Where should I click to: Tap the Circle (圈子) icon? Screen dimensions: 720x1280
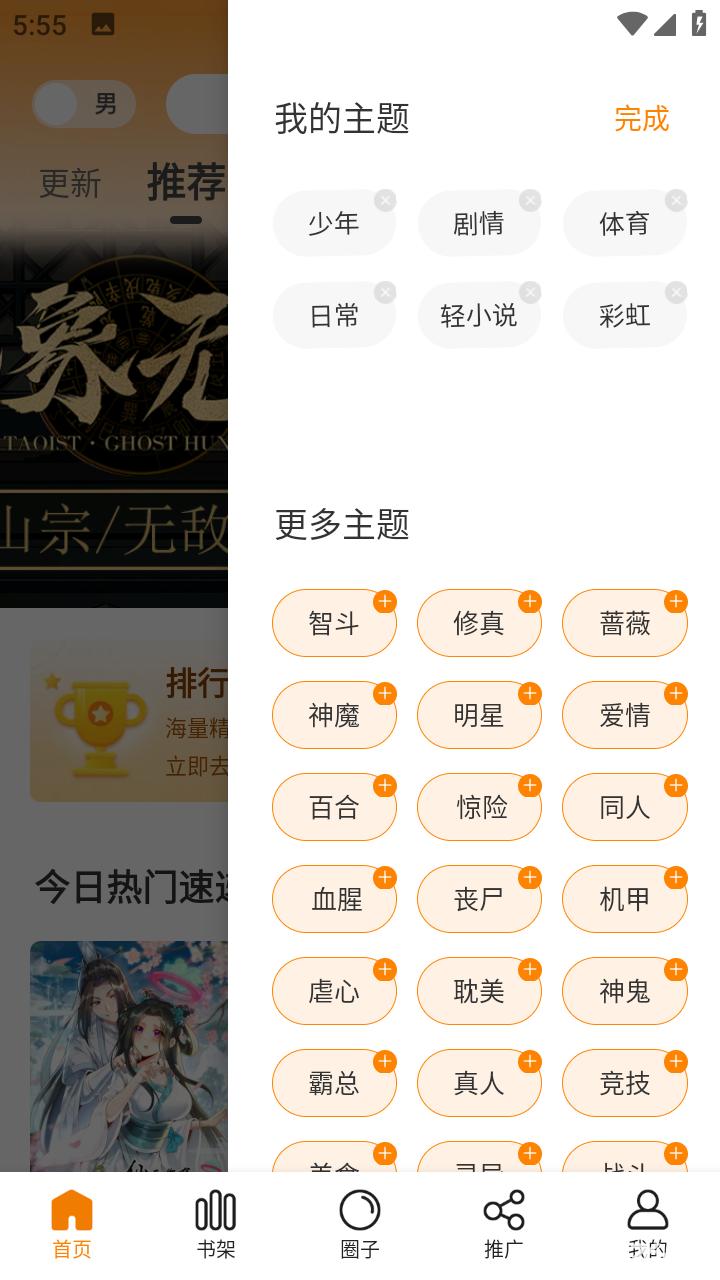click(360, 1220)
